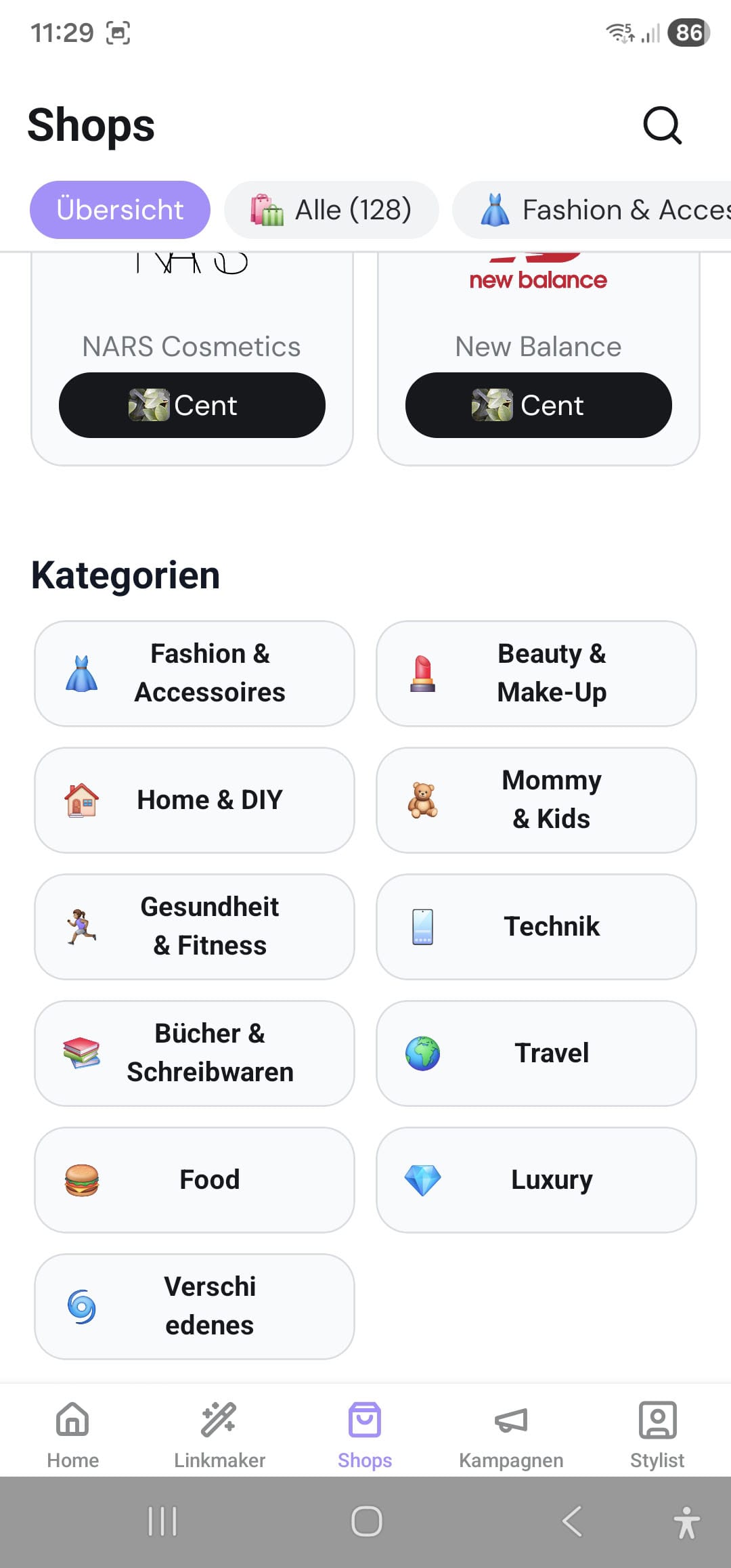Browse the Travel category
This screenshot has width=731, height=1568.
click(536, 1053)
